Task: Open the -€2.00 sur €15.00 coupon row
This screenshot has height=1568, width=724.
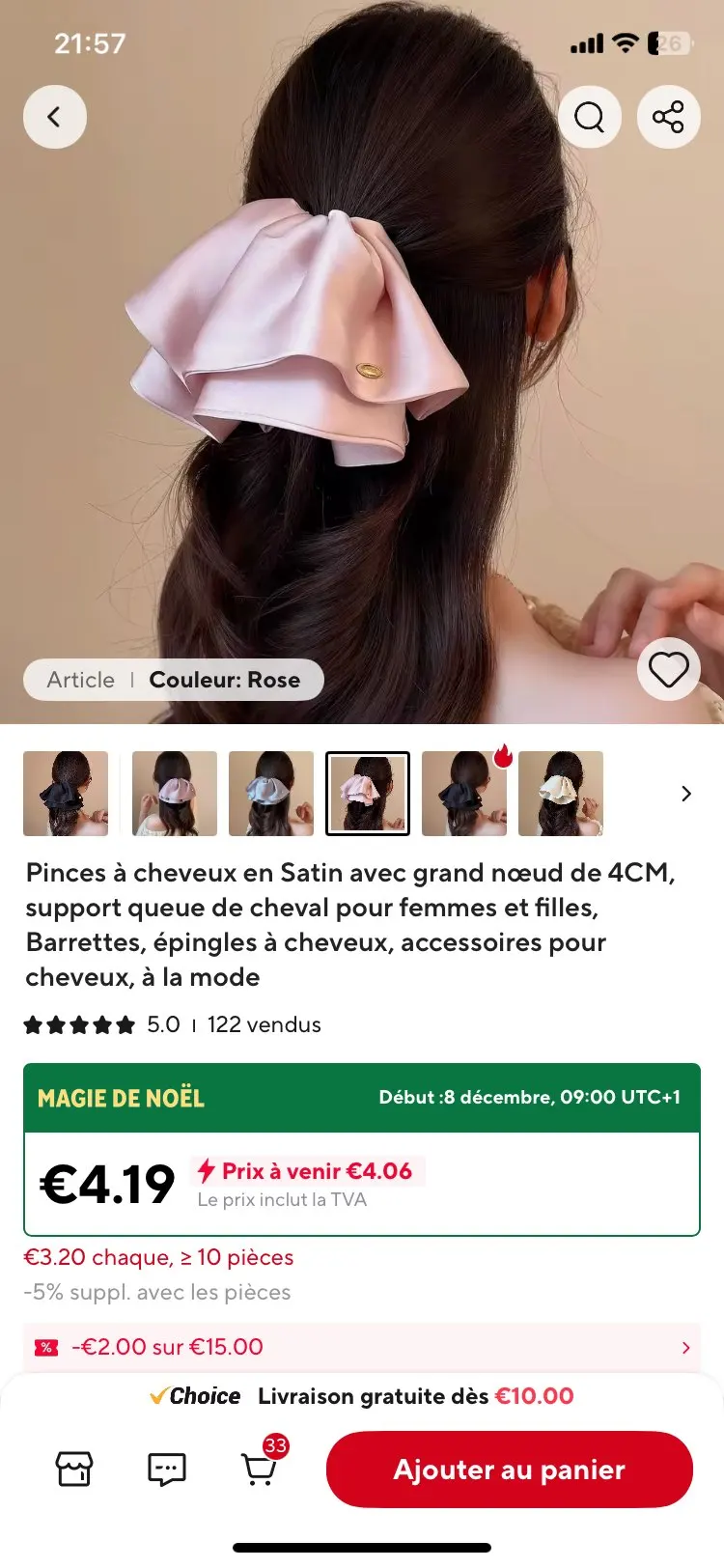Action: (x=362, y=1347)
